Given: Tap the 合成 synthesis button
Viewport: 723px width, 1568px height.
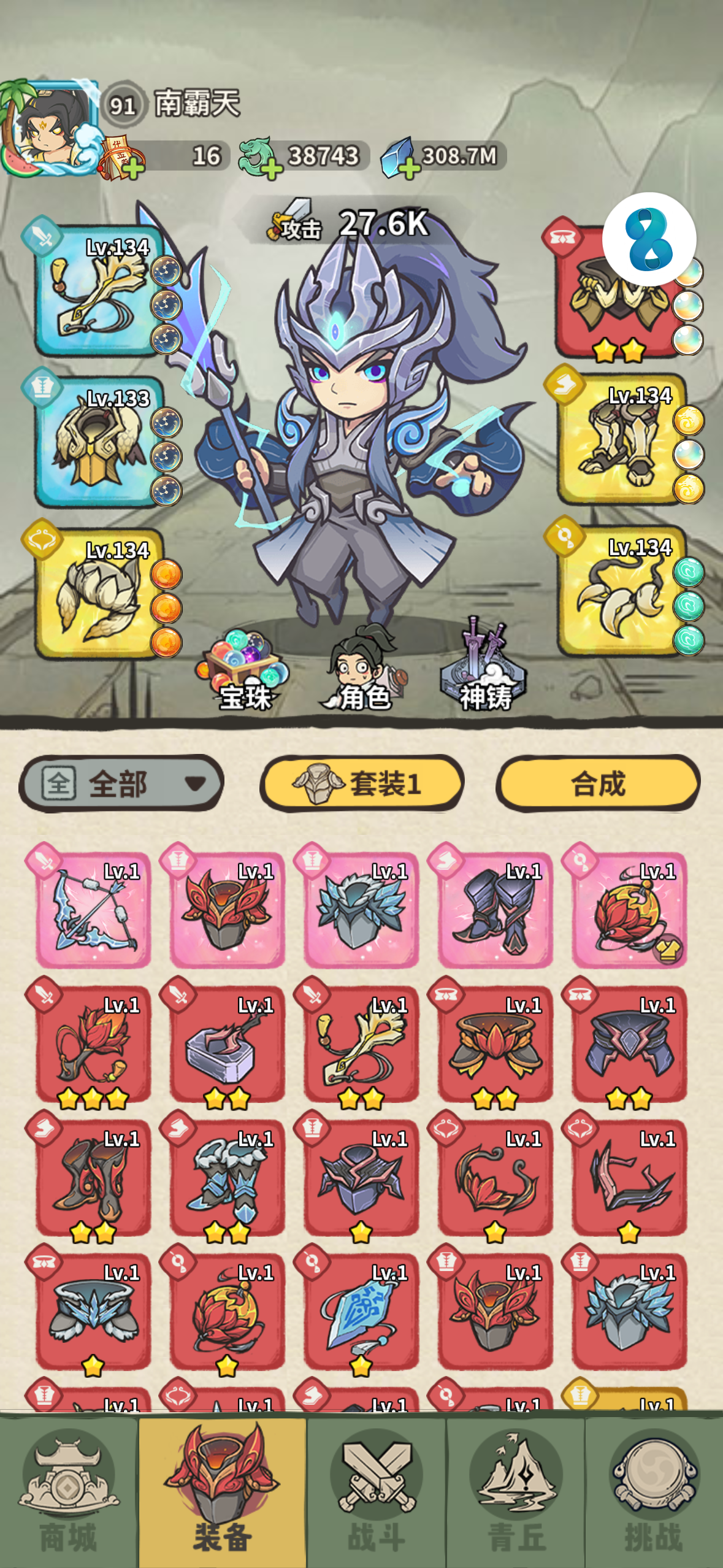Looking at the screenshot, I should pos(598,783).
